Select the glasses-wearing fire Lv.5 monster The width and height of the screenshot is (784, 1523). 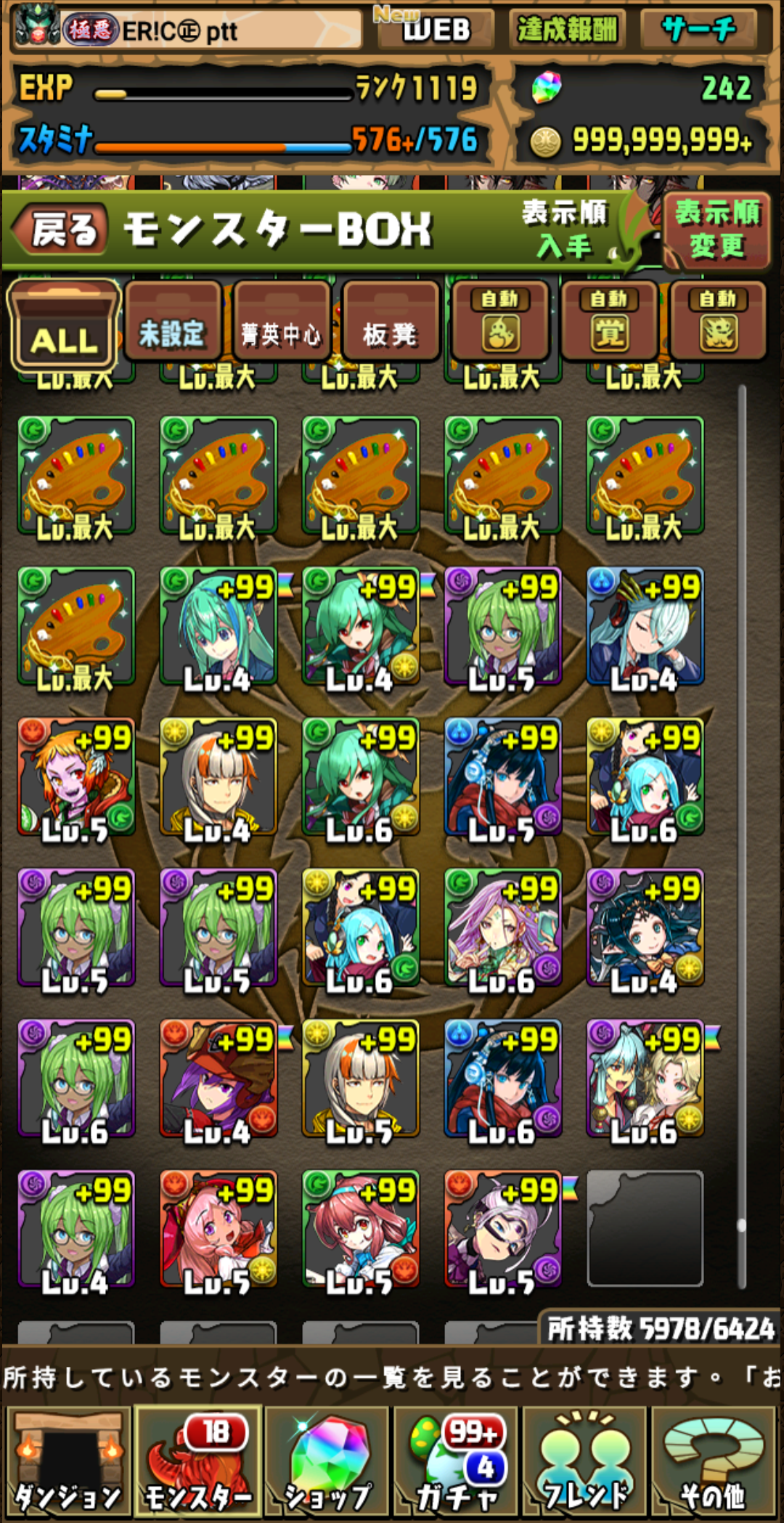coord(502,1229)
